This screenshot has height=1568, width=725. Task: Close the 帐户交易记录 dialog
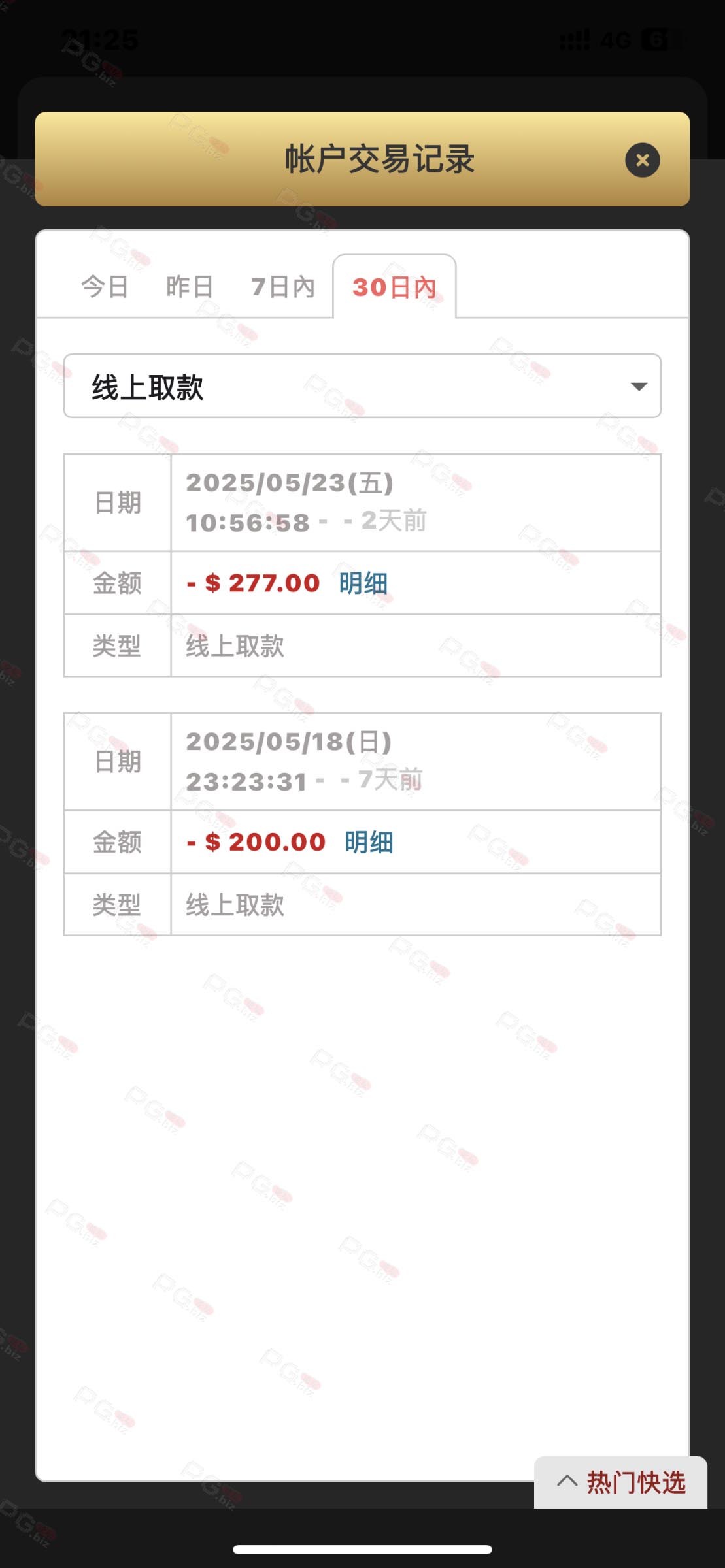pos(642,160)
